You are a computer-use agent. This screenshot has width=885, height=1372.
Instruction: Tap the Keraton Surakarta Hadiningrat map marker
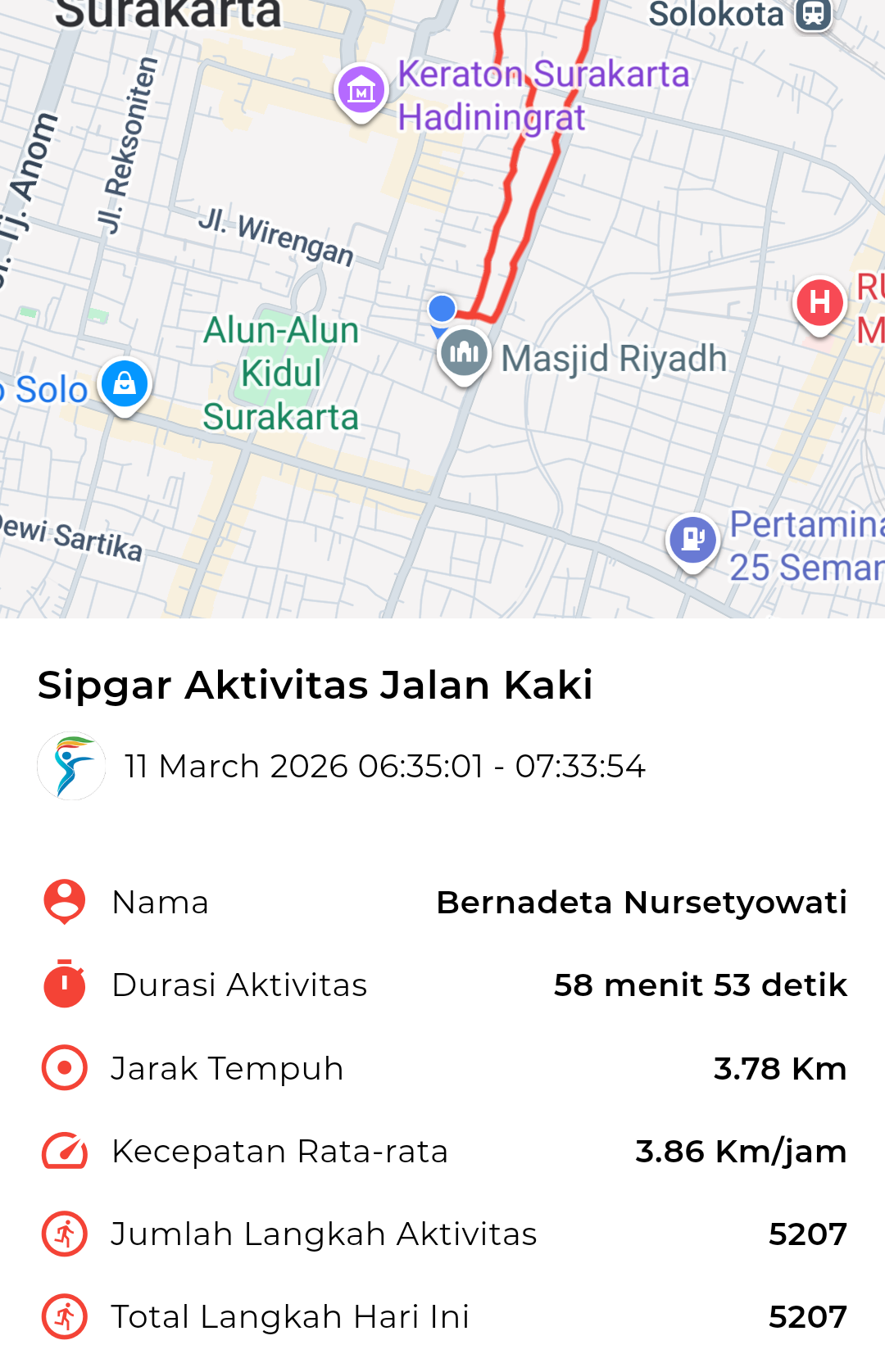pyautogui.click(x=361, y=90)
